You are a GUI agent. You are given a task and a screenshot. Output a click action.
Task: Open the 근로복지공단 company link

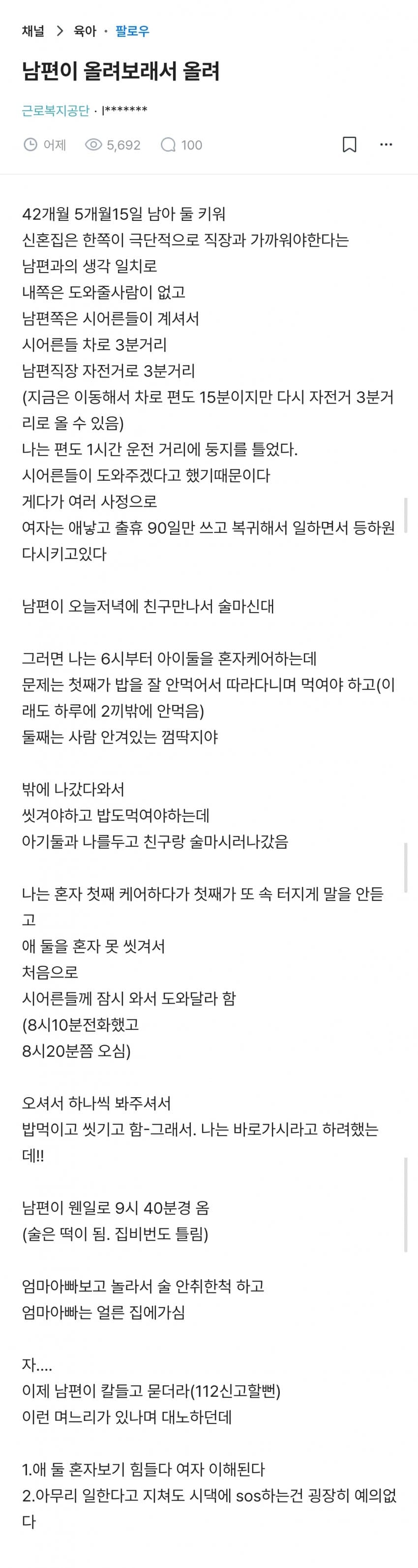(56, 110)
